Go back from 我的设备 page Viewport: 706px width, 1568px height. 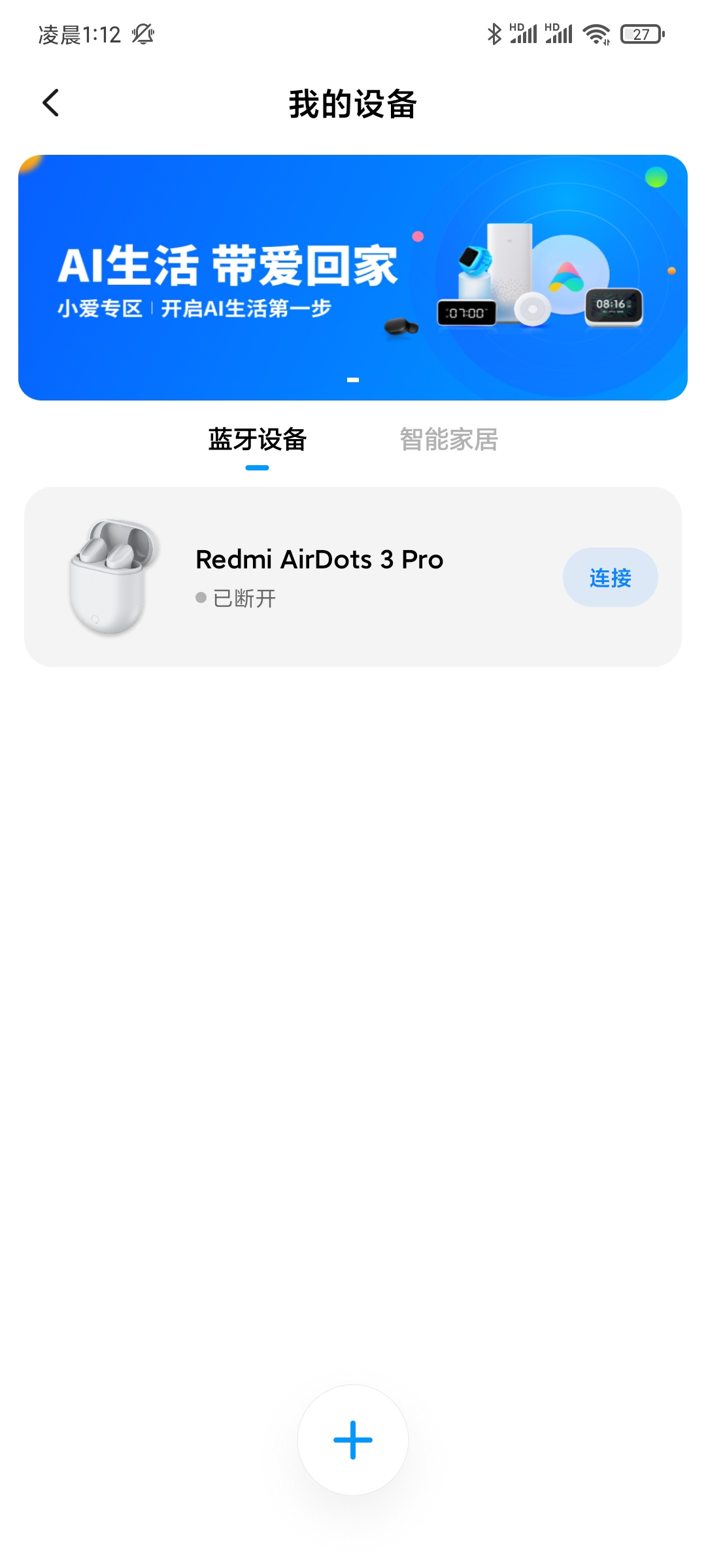50,103
